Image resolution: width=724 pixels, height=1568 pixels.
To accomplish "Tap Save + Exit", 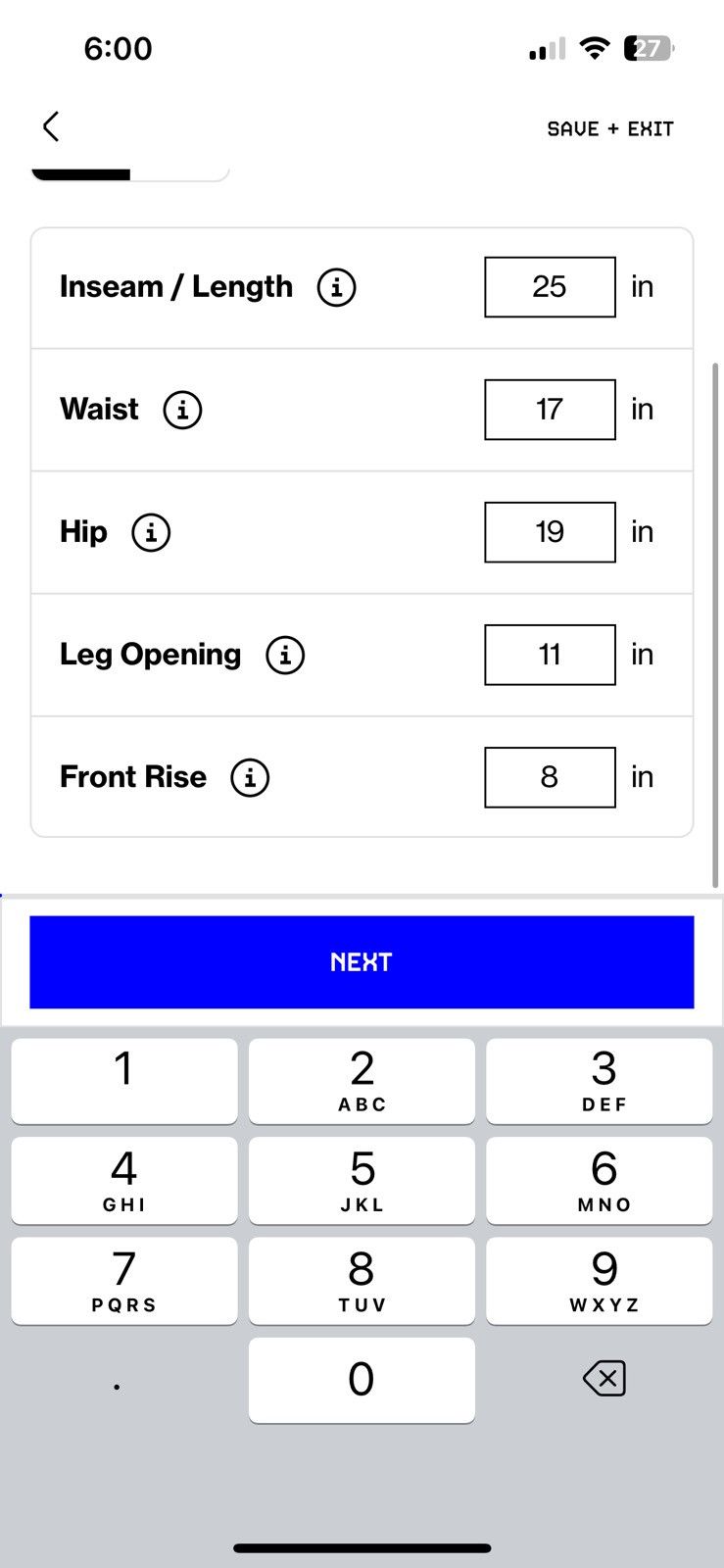I will click(x=610, y=128).
